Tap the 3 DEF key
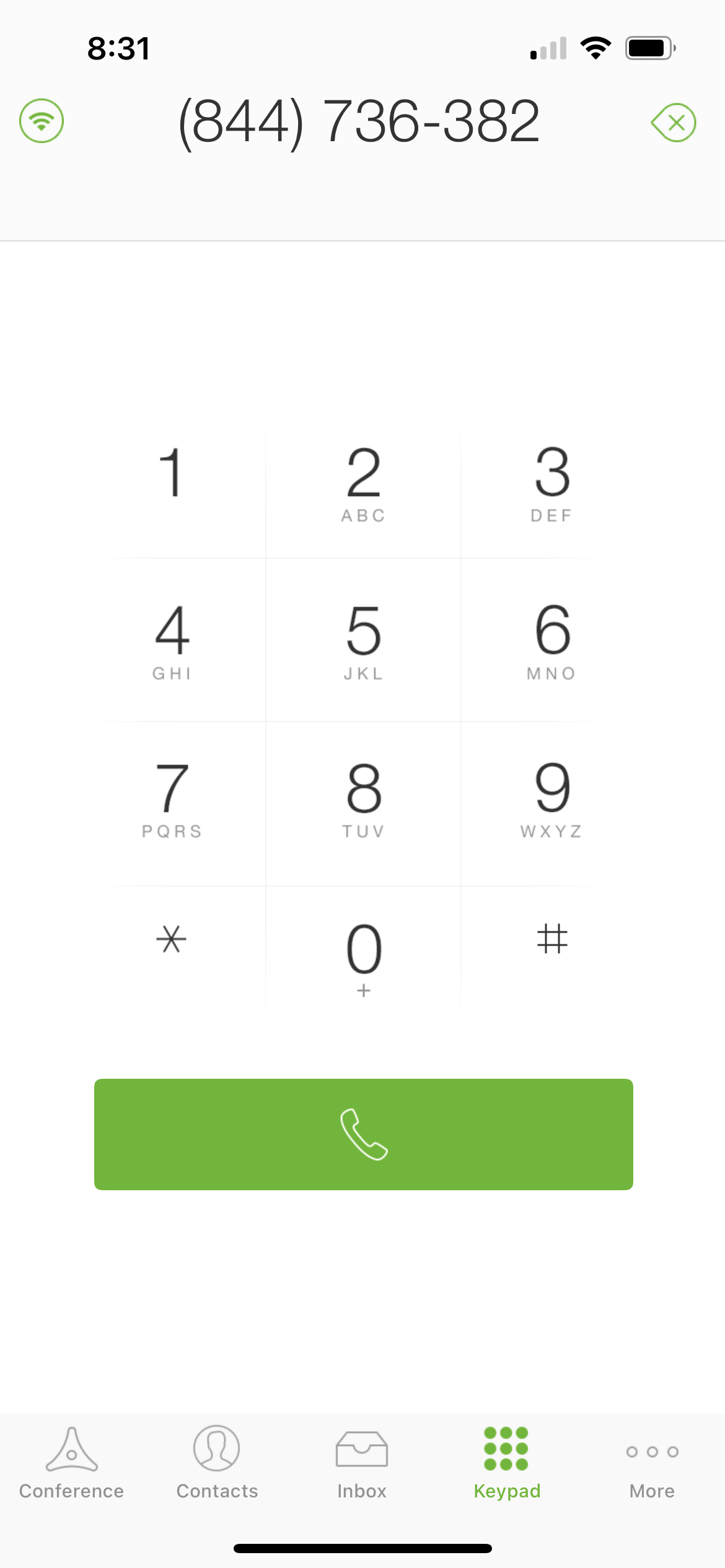Image resolution: width=725 pixels, height=1568 pixels. (x=552, y=484)
